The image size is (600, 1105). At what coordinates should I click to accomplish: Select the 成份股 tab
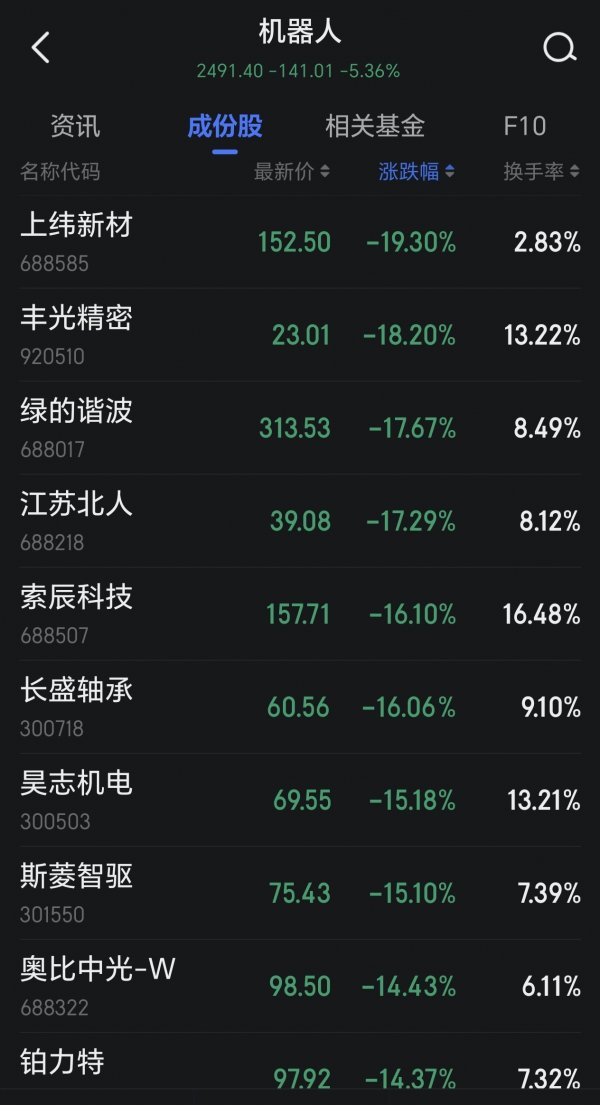[225, 127]
